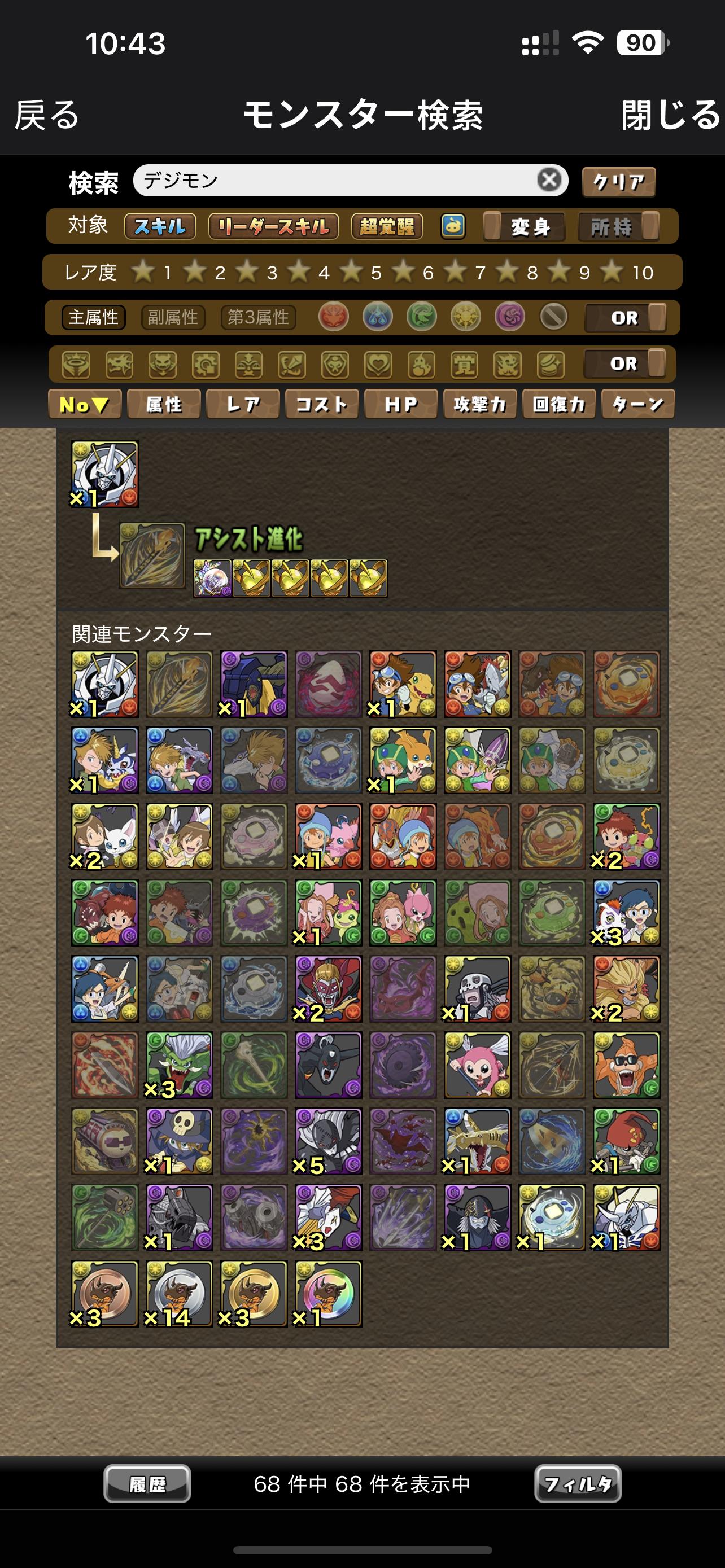Select the 超覚醒 search target

[387, 226]
